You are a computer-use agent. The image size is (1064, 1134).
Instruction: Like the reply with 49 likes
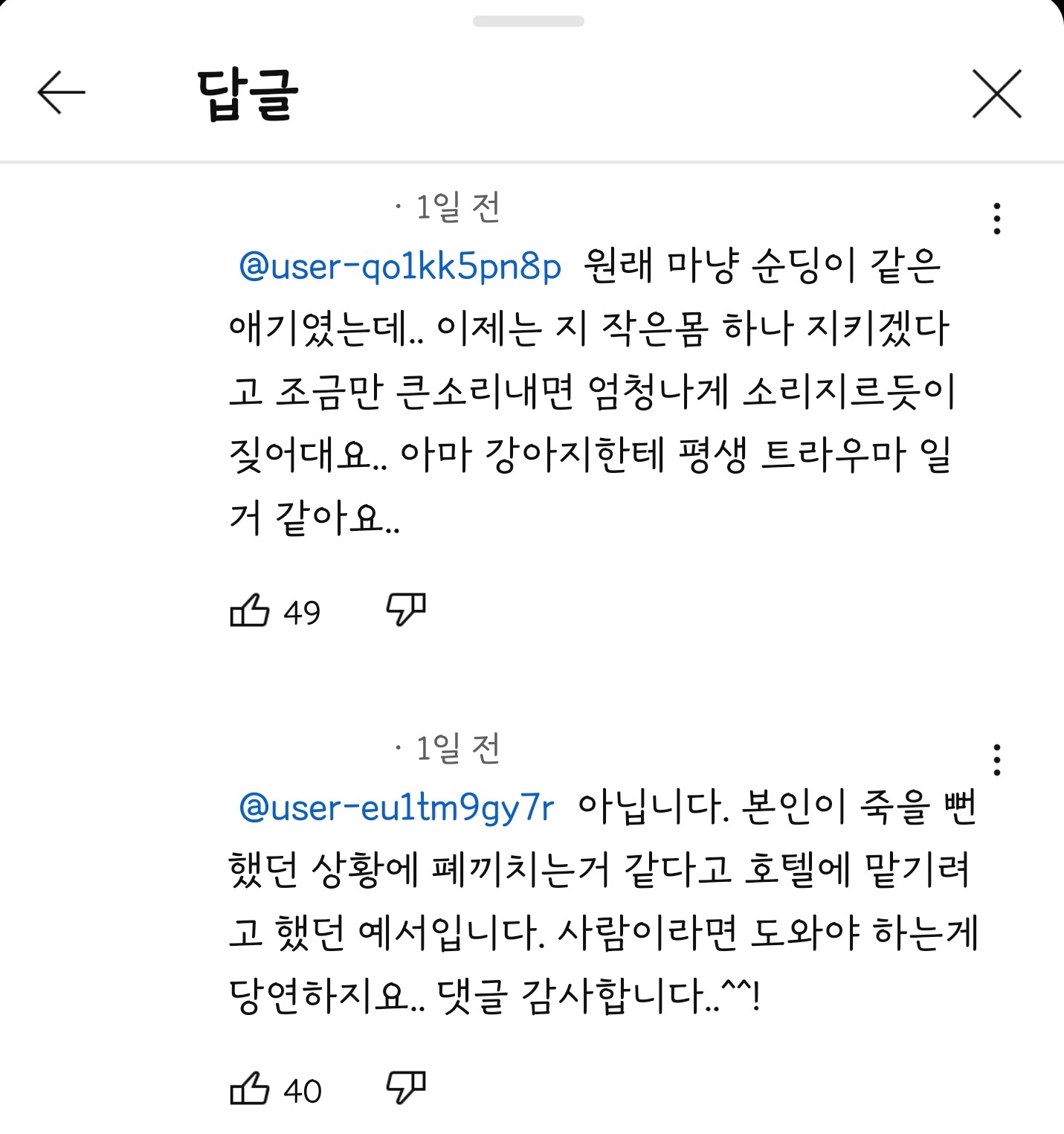point(249,611)
